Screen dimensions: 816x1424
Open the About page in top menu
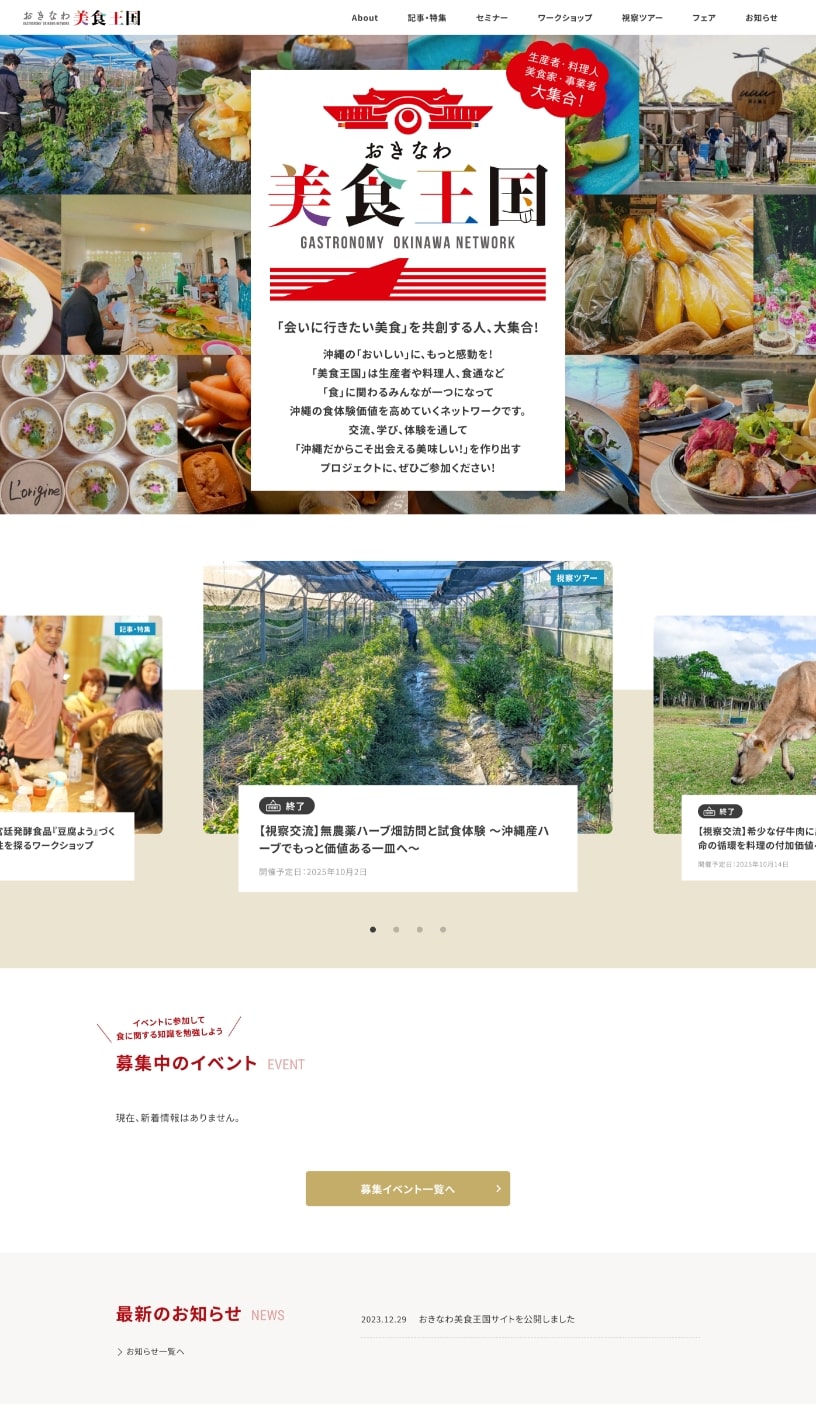coord(364,18)
